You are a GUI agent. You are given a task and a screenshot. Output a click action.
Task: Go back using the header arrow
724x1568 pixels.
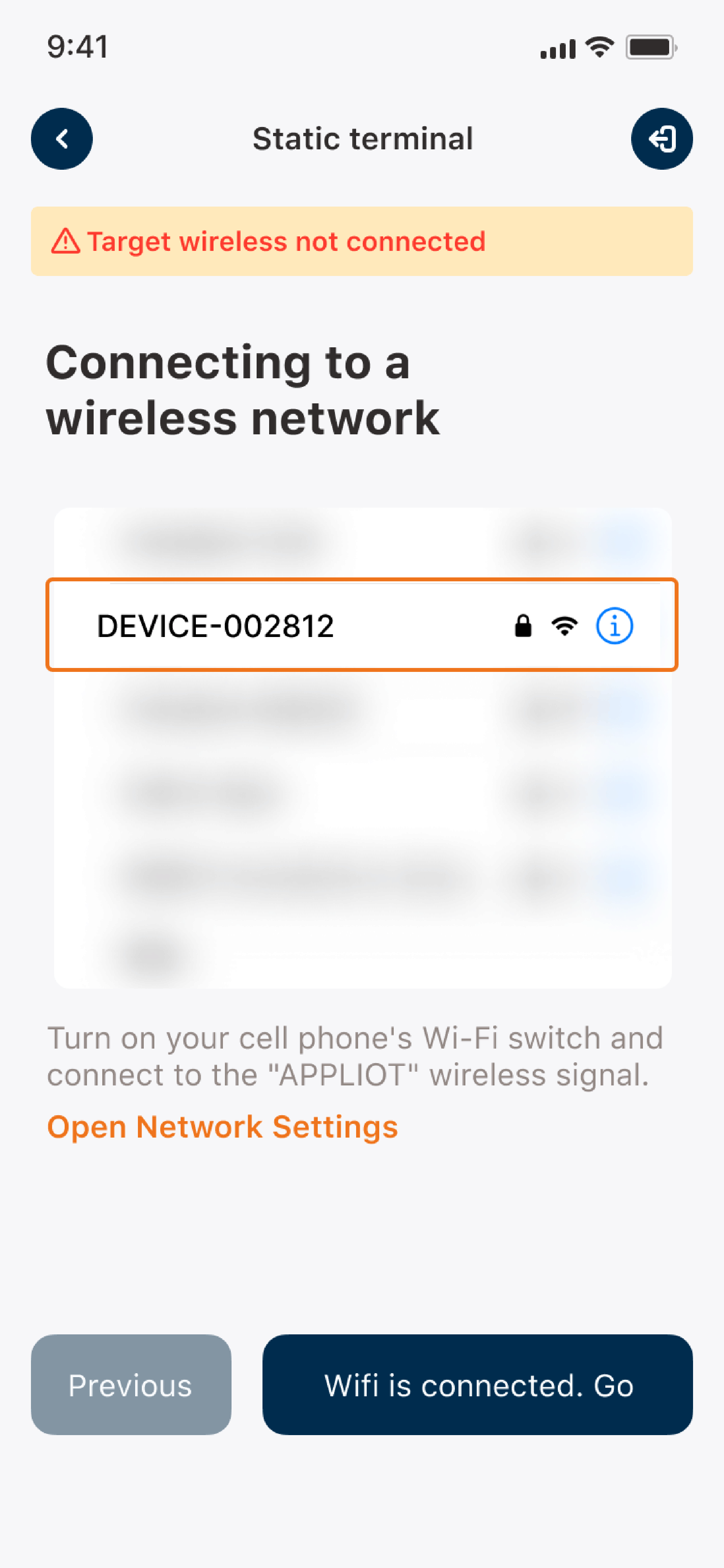62,139
